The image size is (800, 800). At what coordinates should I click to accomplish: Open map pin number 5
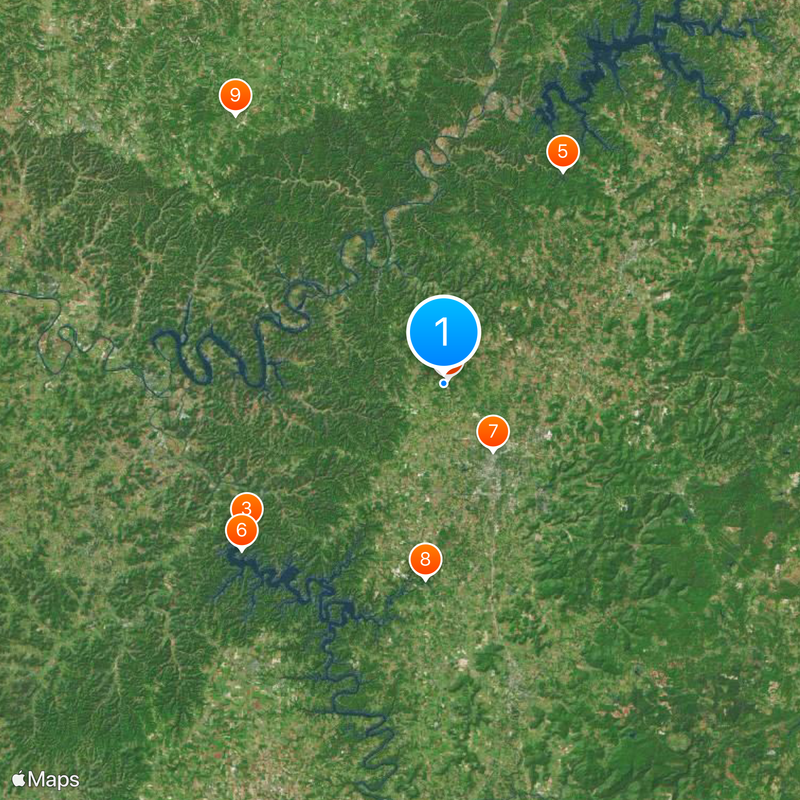562,152
